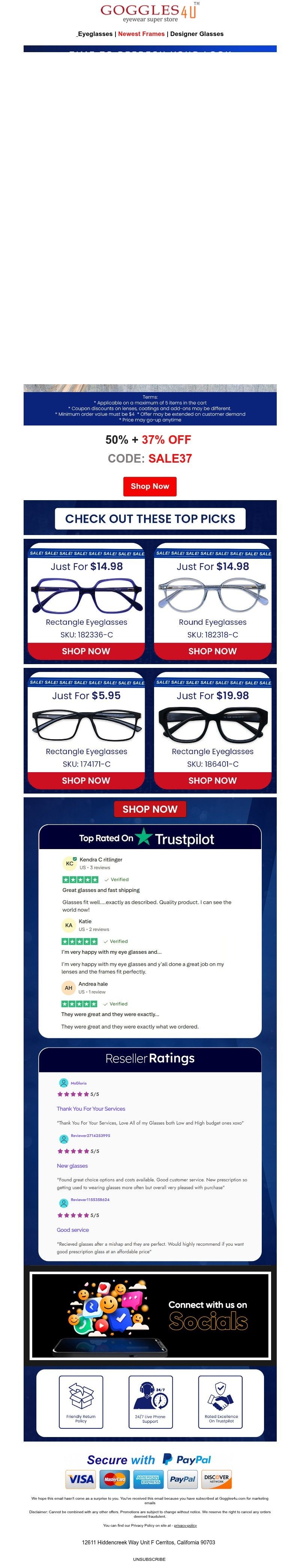Tap the UNSUBSCRIBE link
This screenshot has height=1568, width=300.
pyautogui.click(x=150, y=1559)
